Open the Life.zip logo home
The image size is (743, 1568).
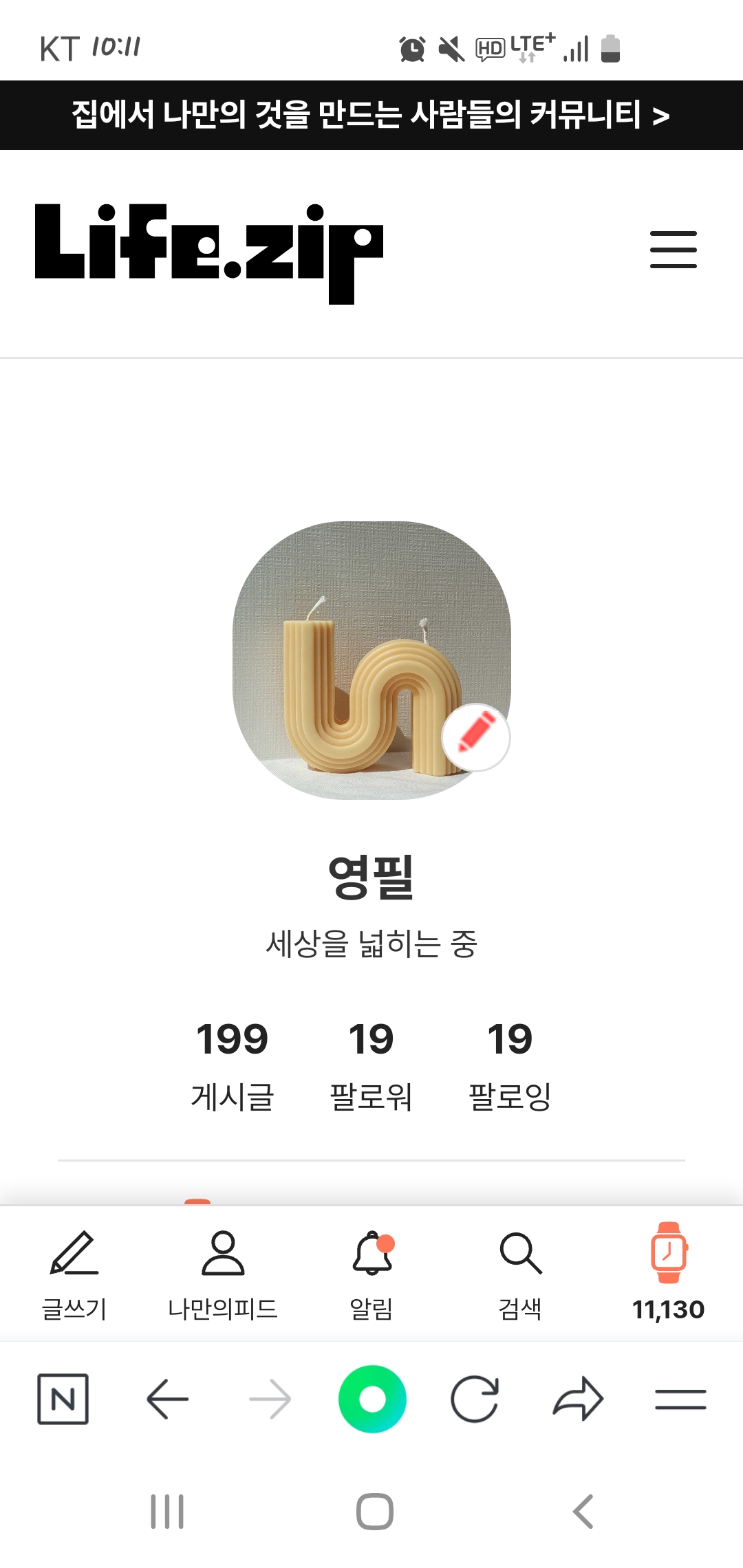(x=208, y=253)
